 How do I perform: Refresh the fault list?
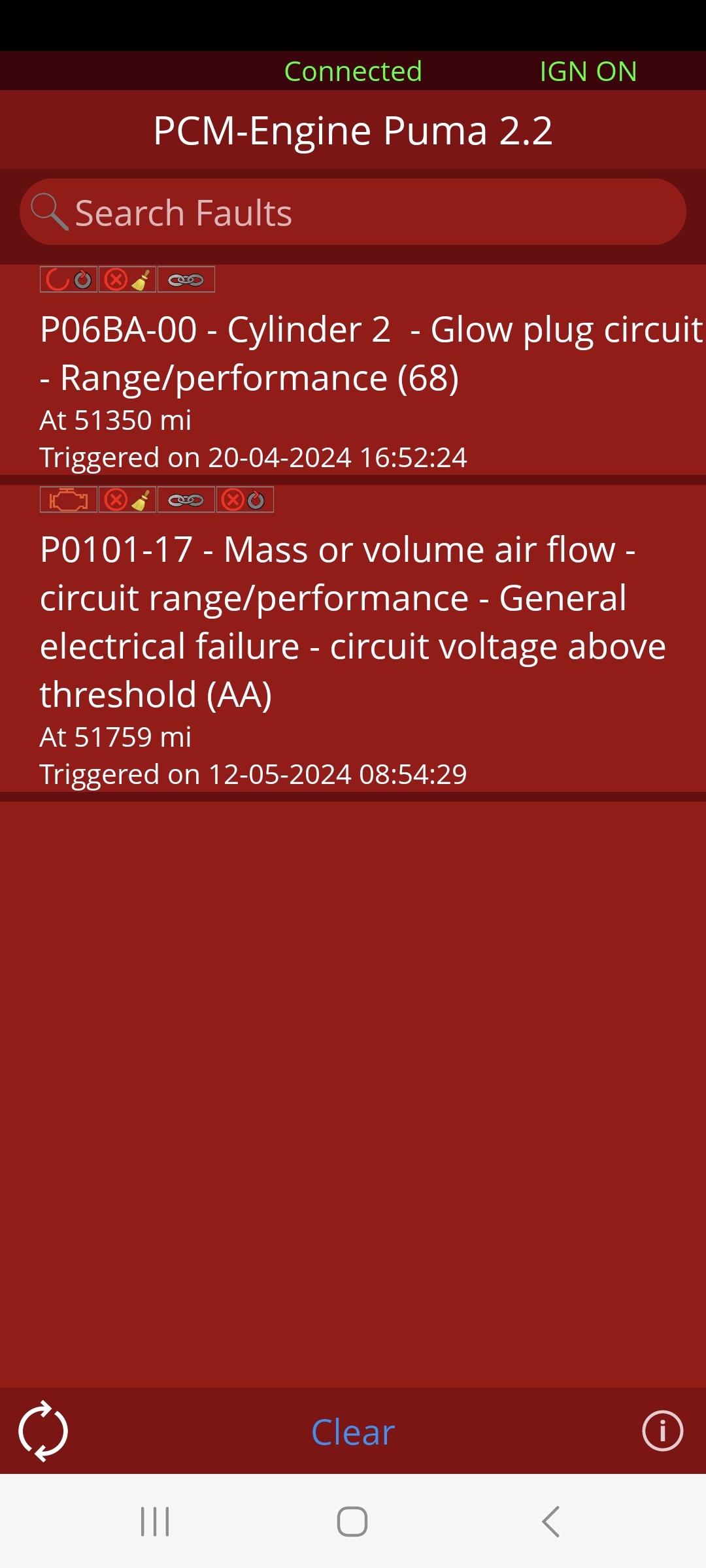43,1431
